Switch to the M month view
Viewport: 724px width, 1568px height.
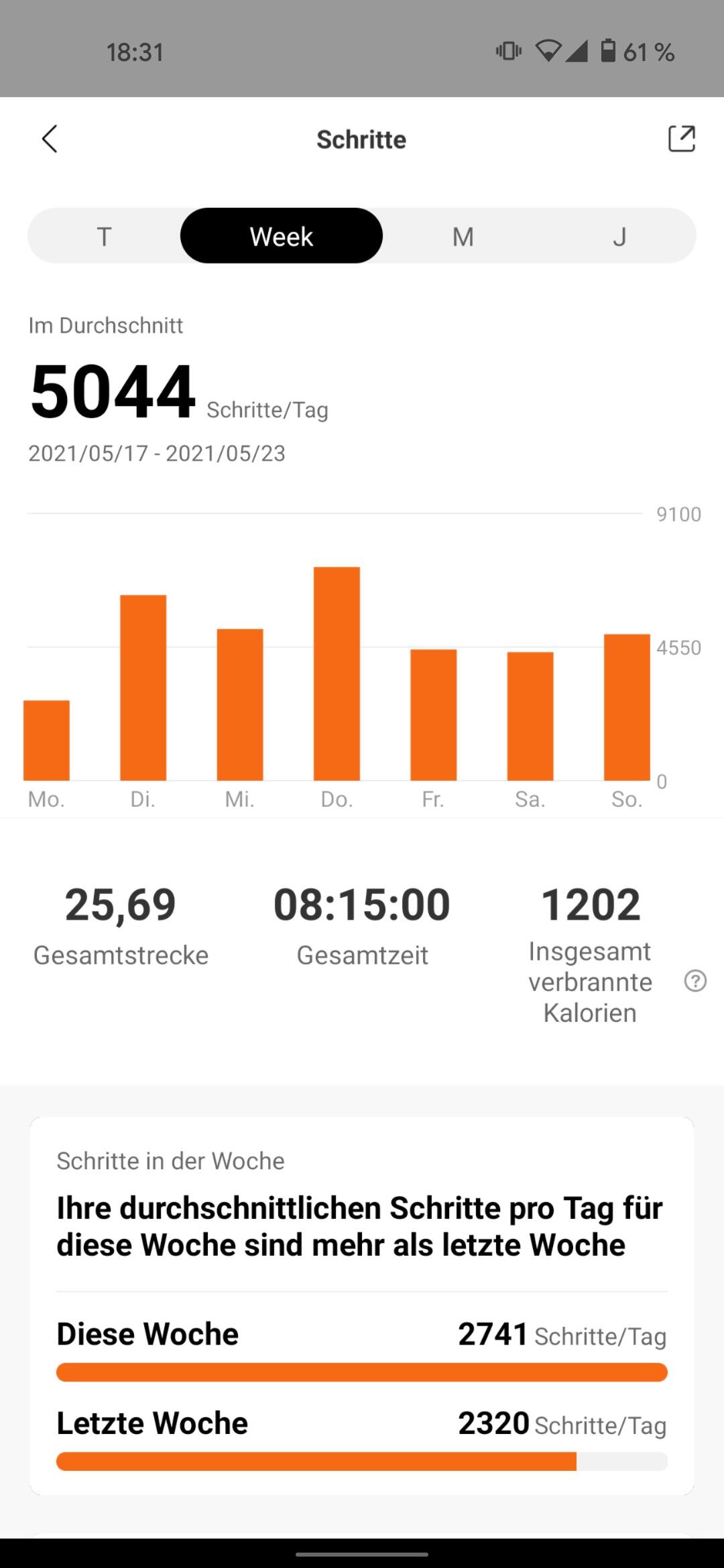coord(463,237)
